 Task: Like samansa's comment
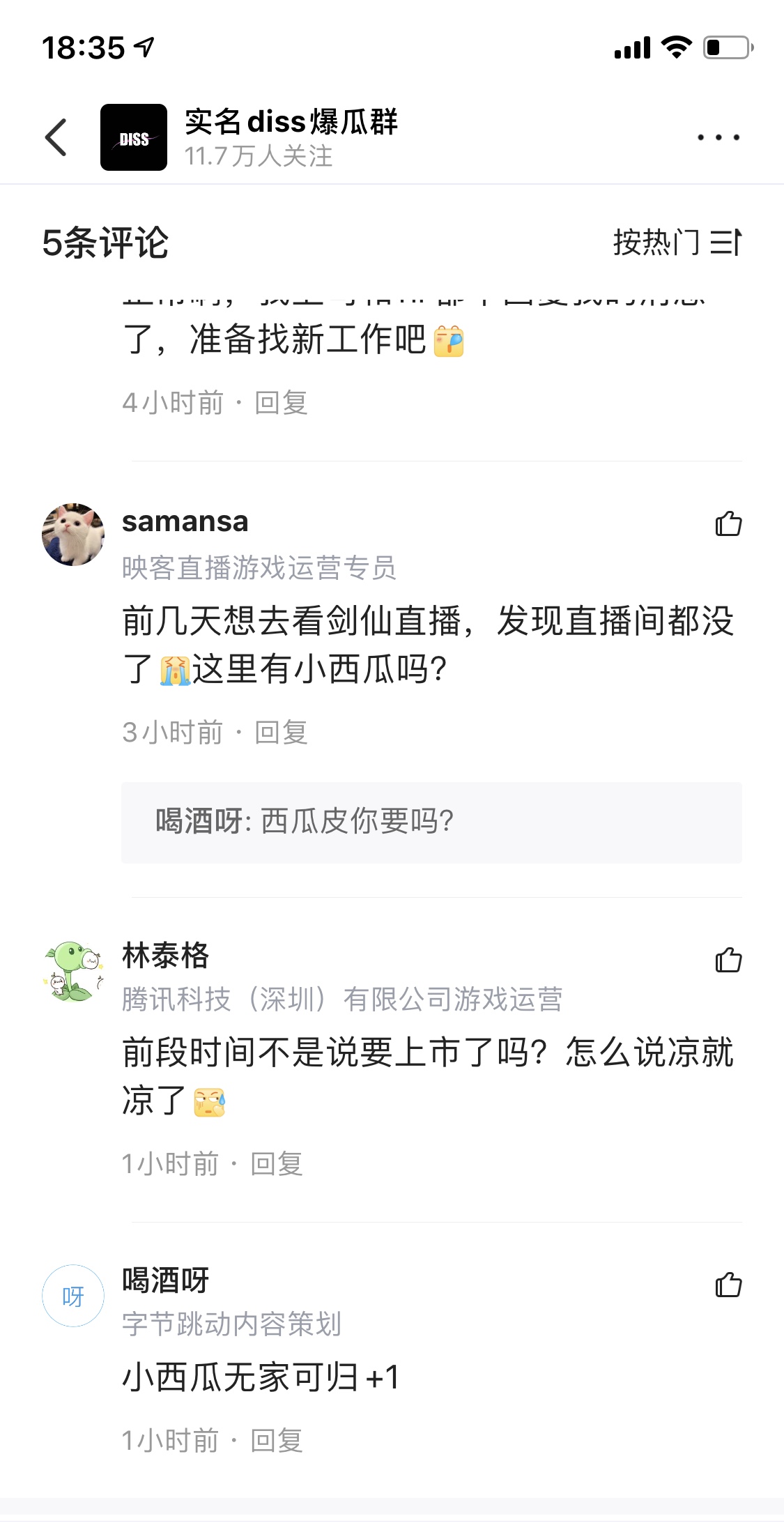tap(728, 523)
